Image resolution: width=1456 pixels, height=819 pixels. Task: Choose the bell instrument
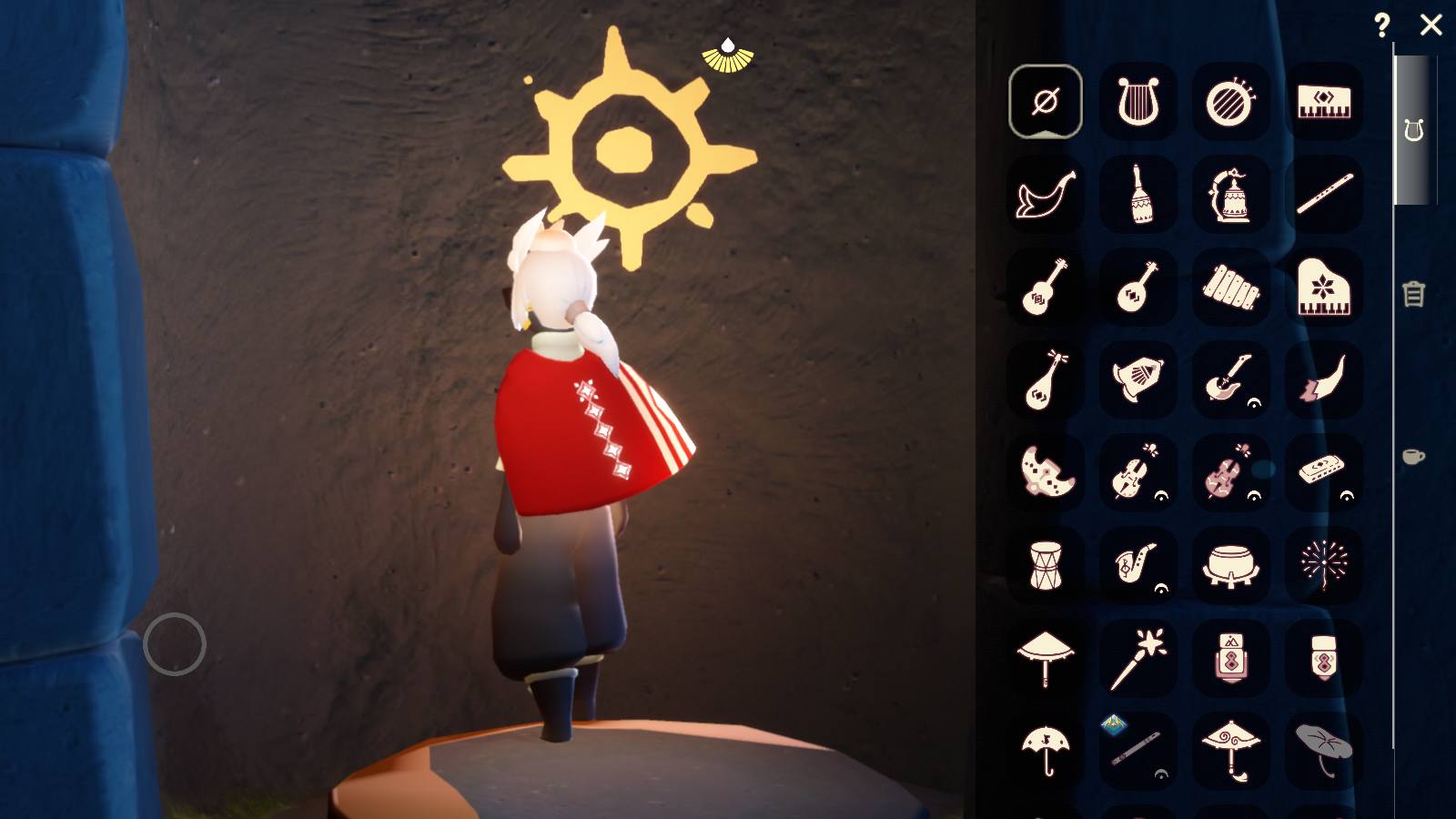(1137, 379)
